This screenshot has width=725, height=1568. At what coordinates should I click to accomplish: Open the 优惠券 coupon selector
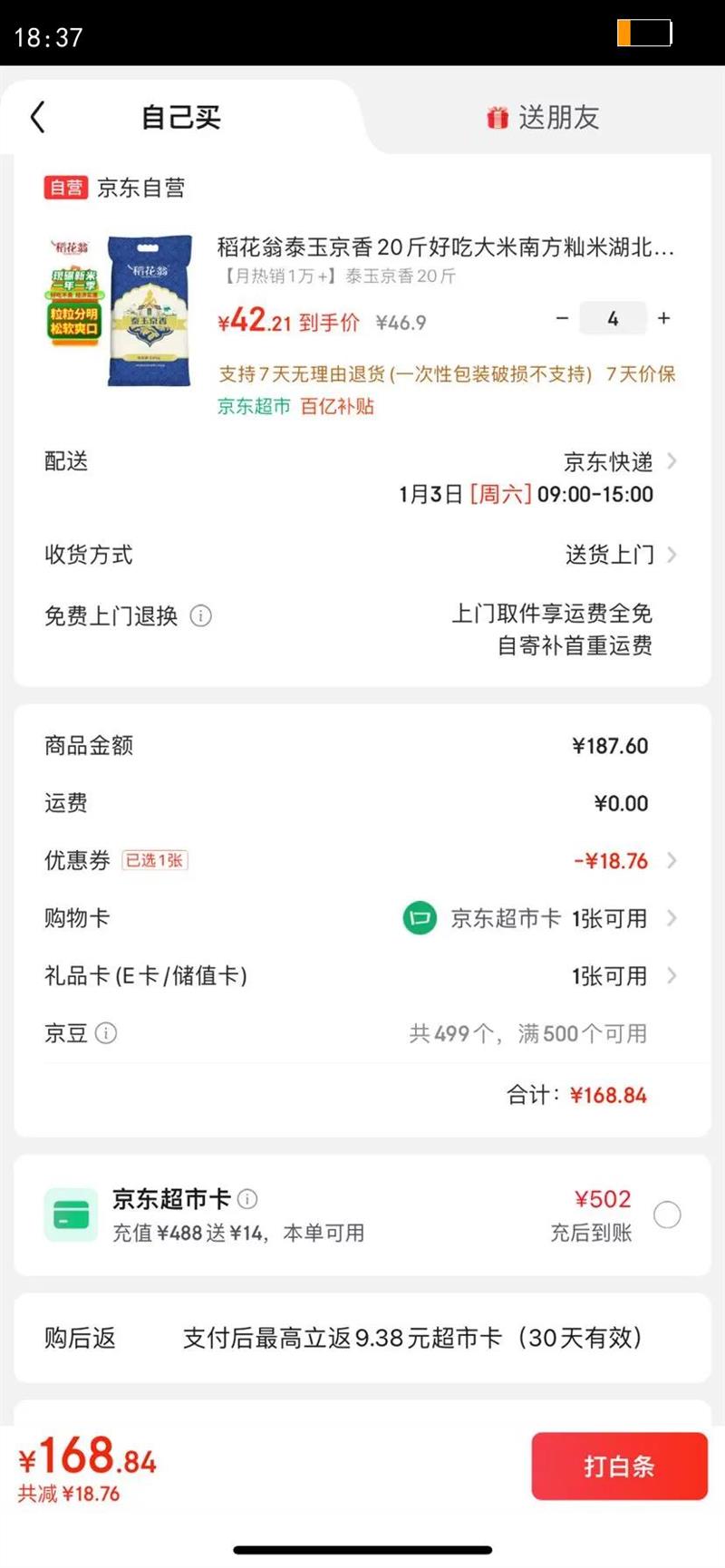pyautogui.click(x=671, y=860)
